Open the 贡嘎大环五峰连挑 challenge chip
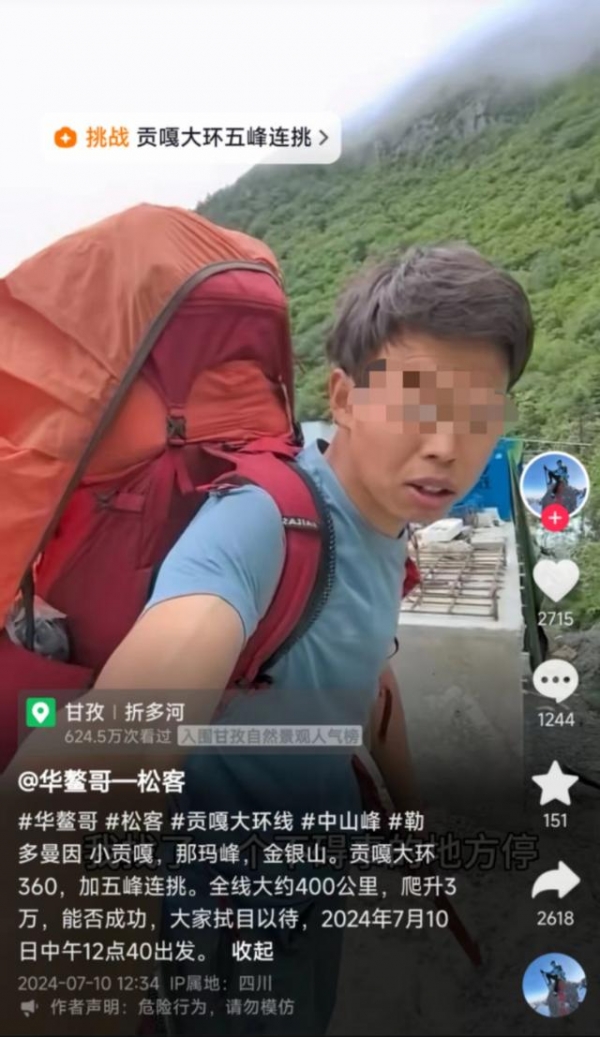The image size is (600, 1037). (191, 138)
